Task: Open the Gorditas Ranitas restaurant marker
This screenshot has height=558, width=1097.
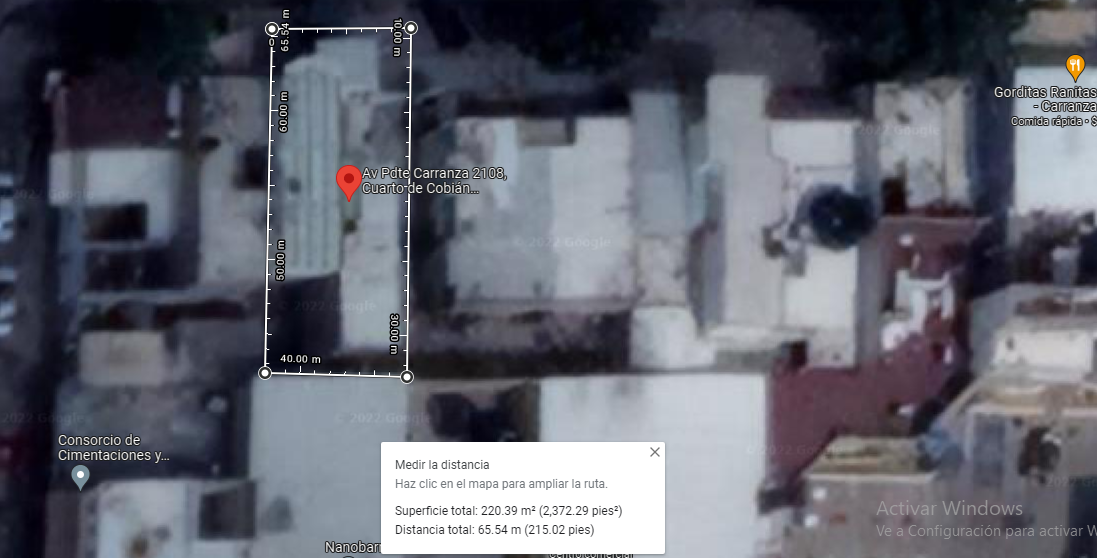Action: pos(1075,68)
